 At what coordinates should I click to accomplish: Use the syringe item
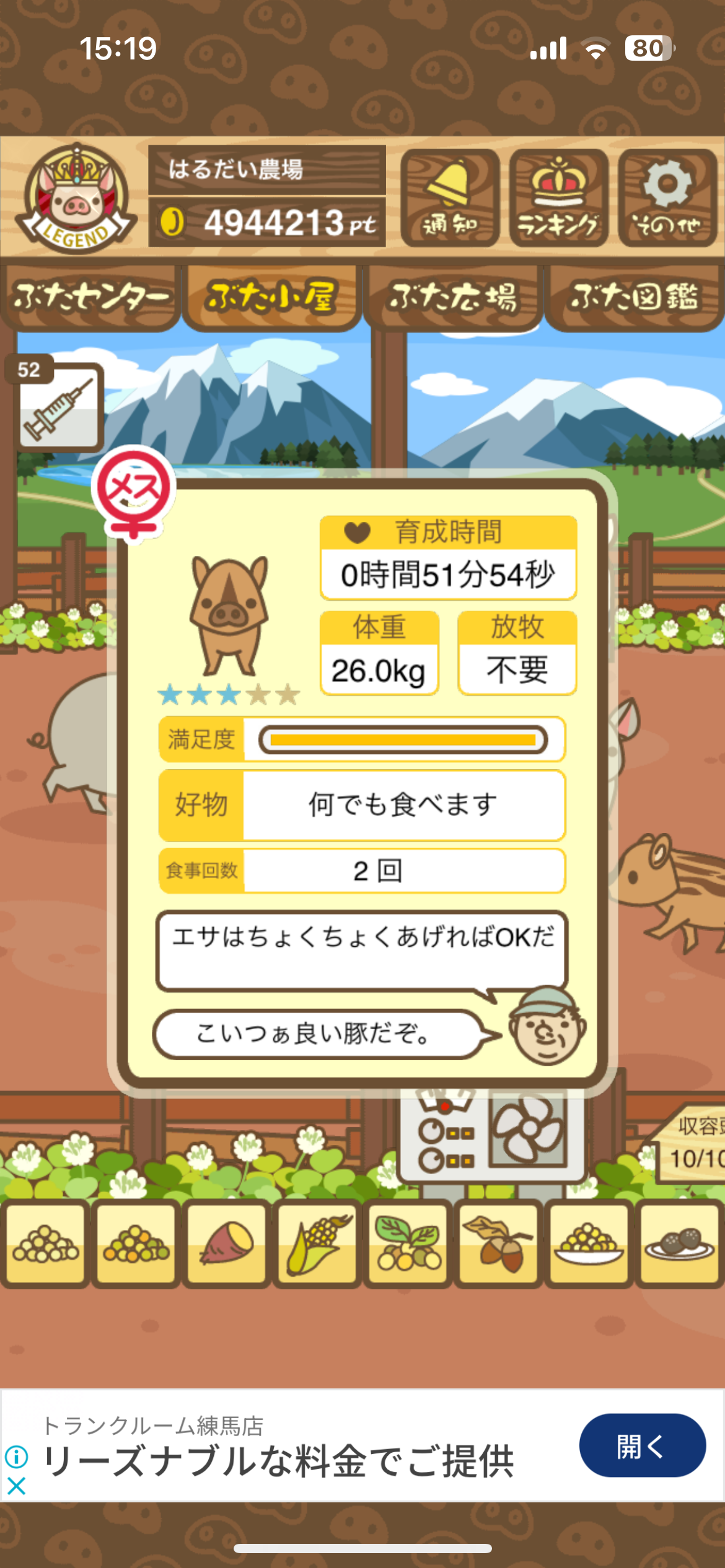click(x=59, y=406)
